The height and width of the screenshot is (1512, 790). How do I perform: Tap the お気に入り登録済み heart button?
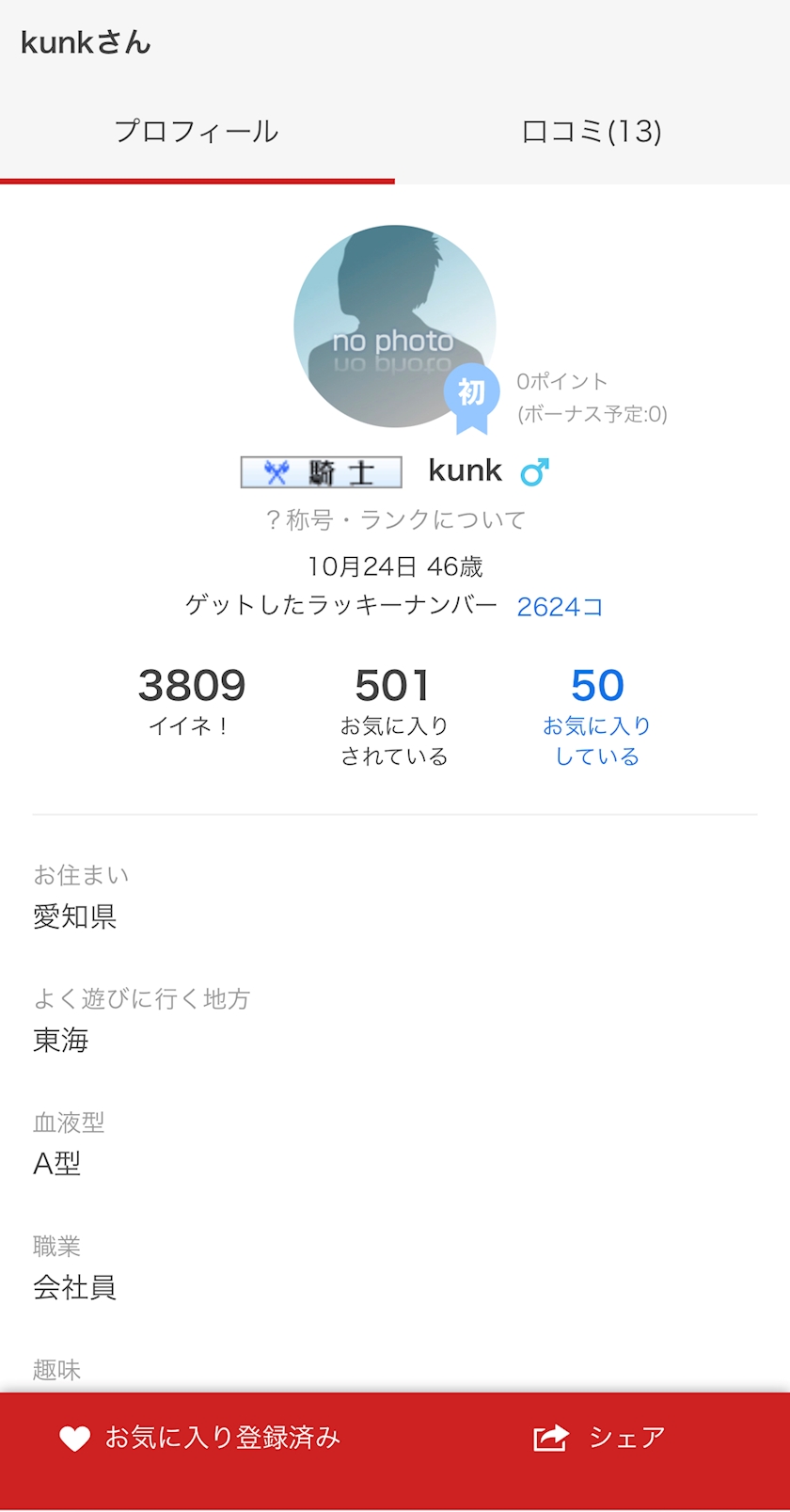pyautogui.click(x=199, y=1438)
